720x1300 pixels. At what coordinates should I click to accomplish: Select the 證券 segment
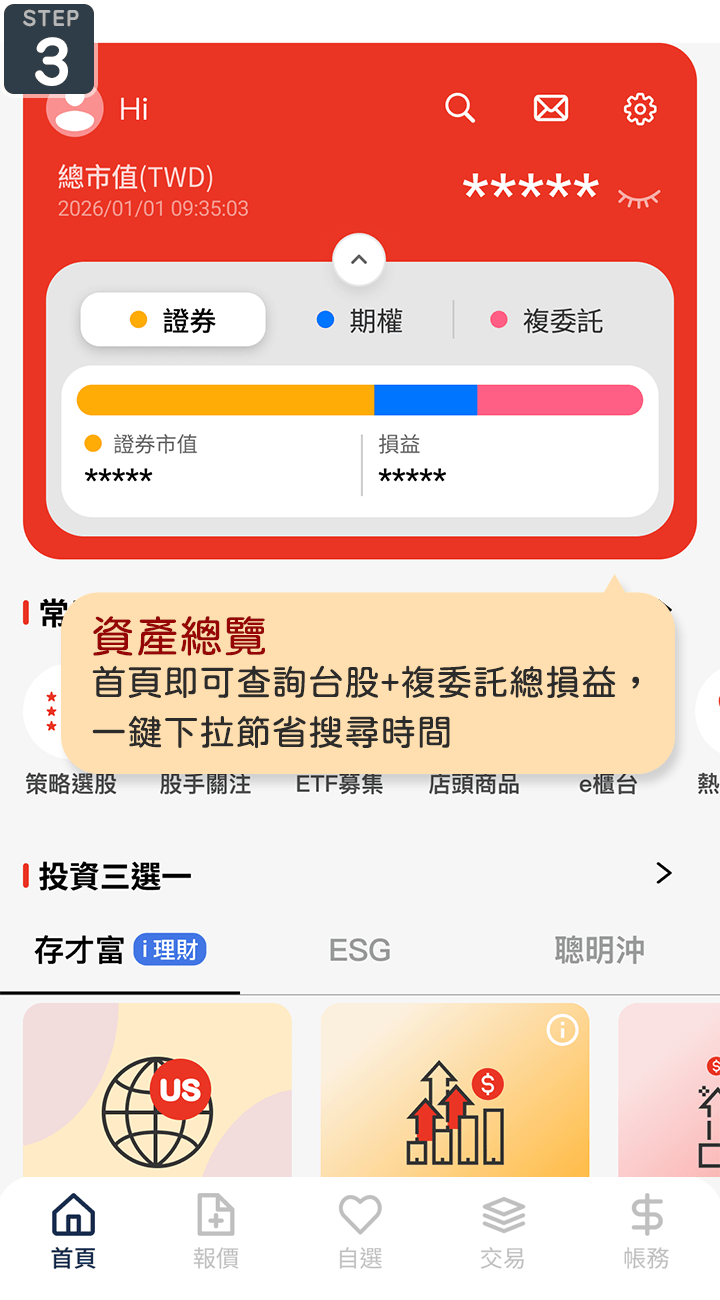pyautogui.click(x=173, y=321)
